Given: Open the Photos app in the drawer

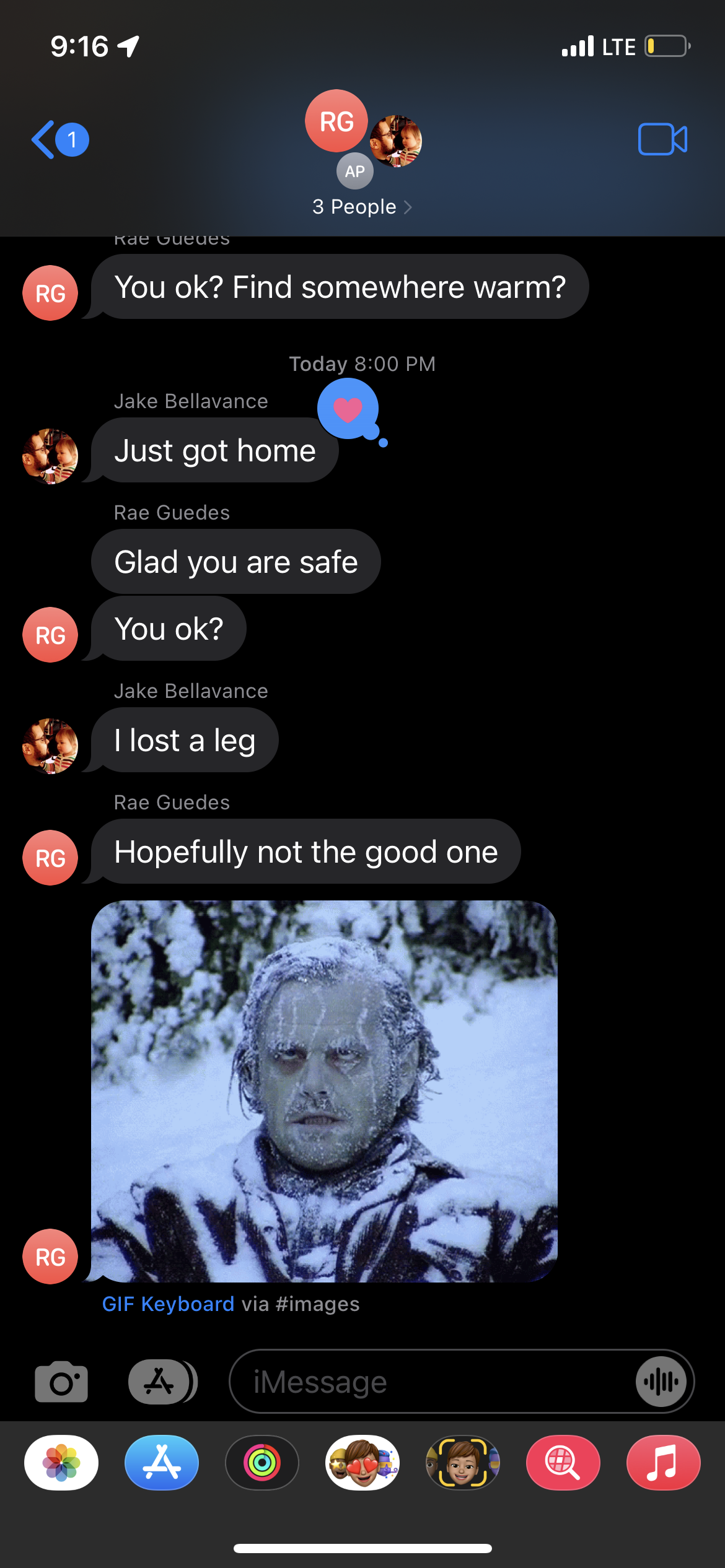Looking at the screenshot, I should [61, 1463].
